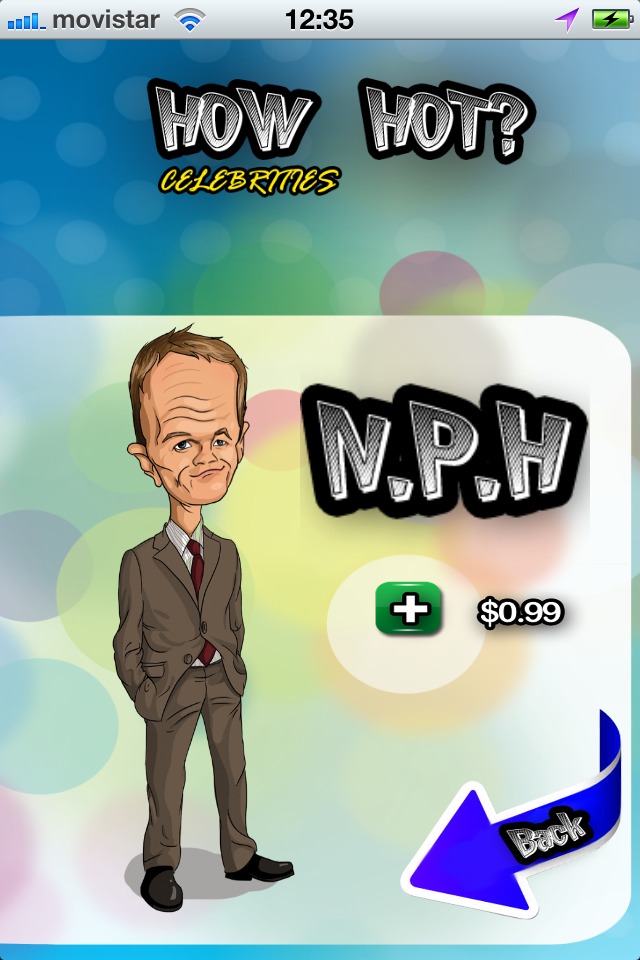Tap the green plus button to buy
Image resolution: width=640 pixels, height=960 pixels.
[x=408, y=609]
